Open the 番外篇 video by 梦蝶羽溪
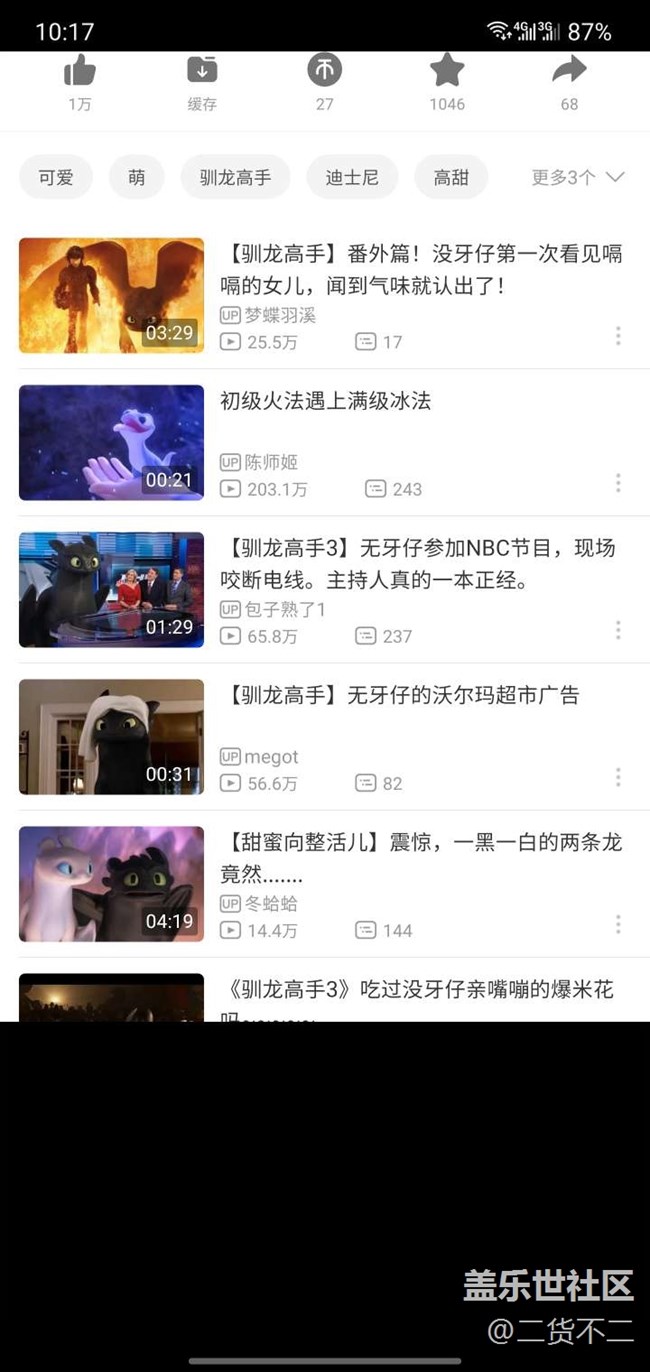 (x=420, y=269)
